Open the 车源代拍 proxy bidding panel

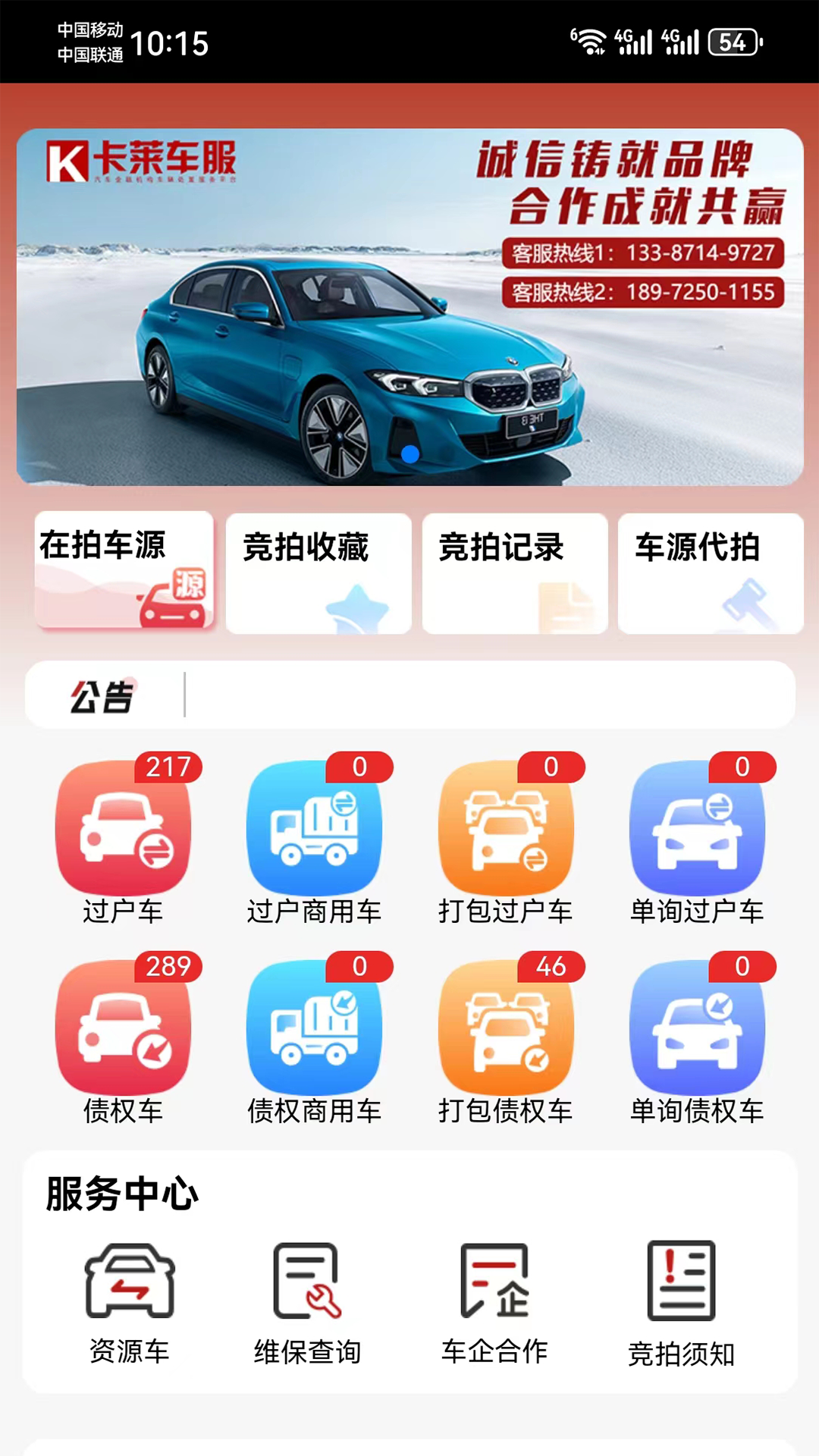click(x=710, y=574)
